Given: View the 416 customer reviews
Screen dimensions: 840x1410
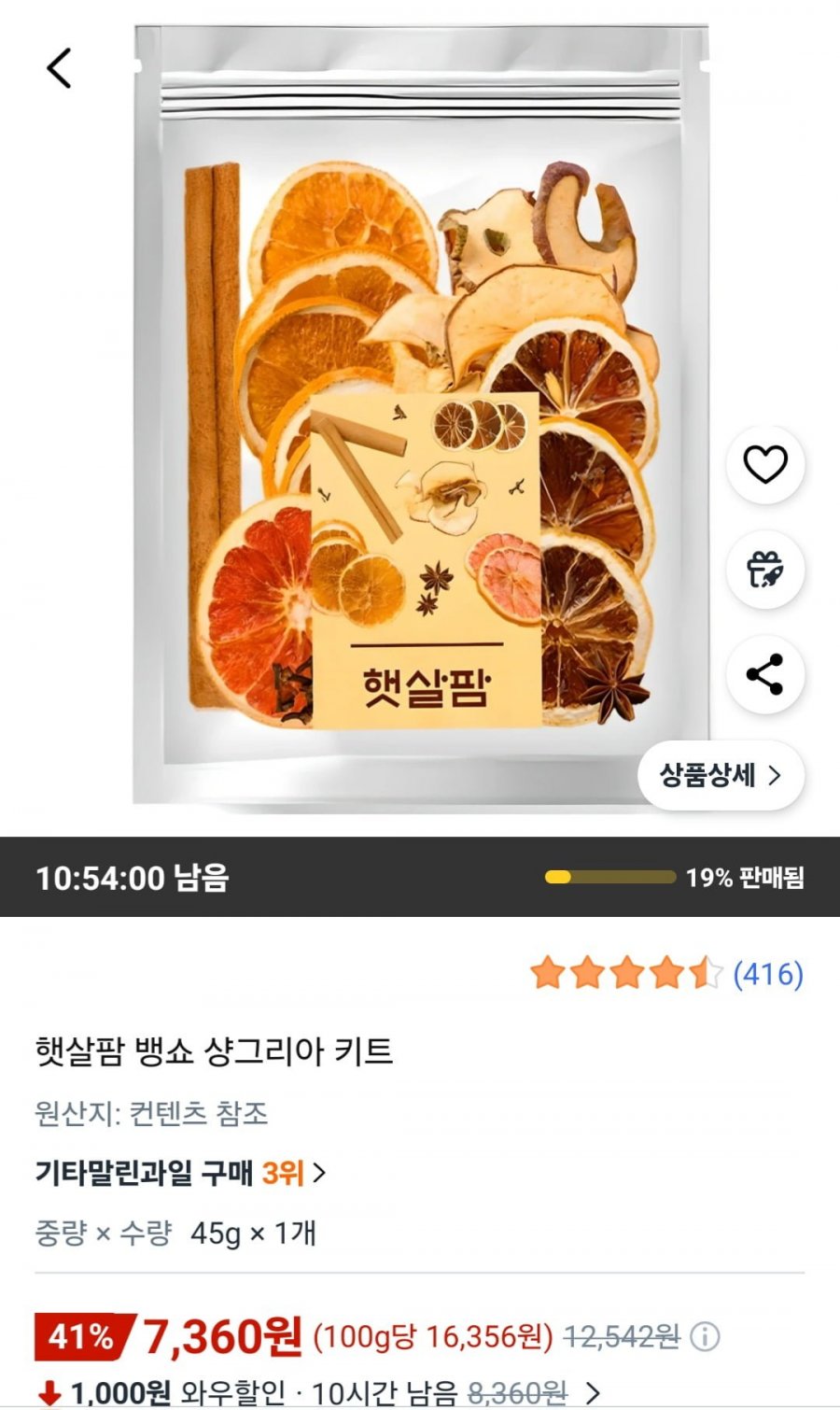Looking at the screenshot, I should pos(767,974).
